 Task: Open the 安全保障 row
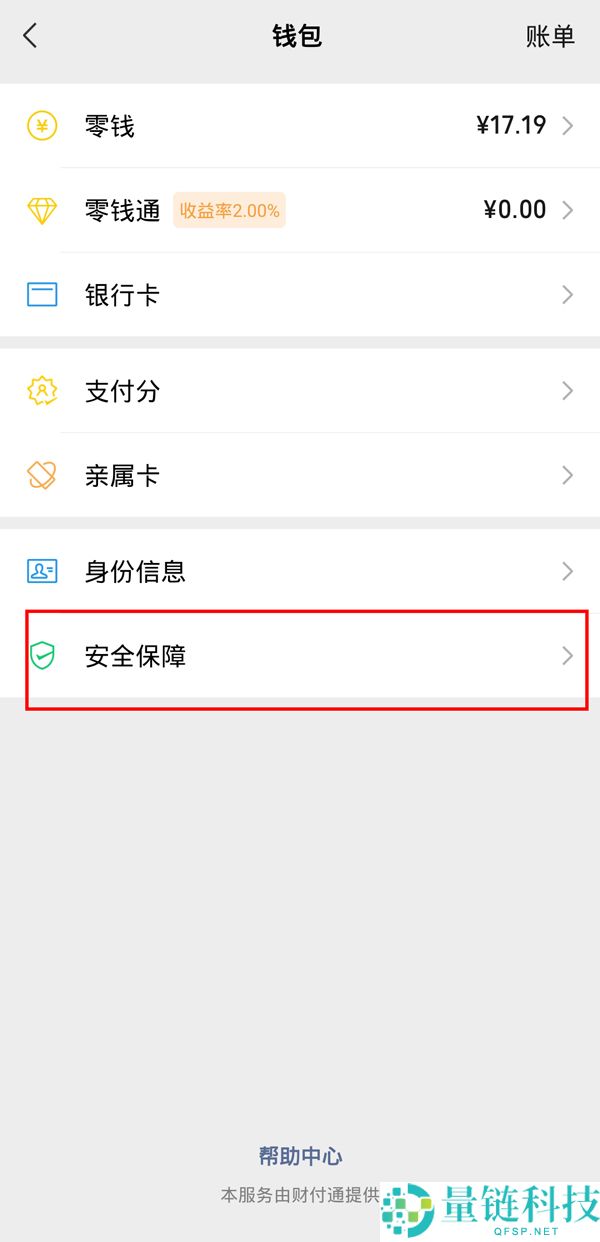(x=300, y=657)
